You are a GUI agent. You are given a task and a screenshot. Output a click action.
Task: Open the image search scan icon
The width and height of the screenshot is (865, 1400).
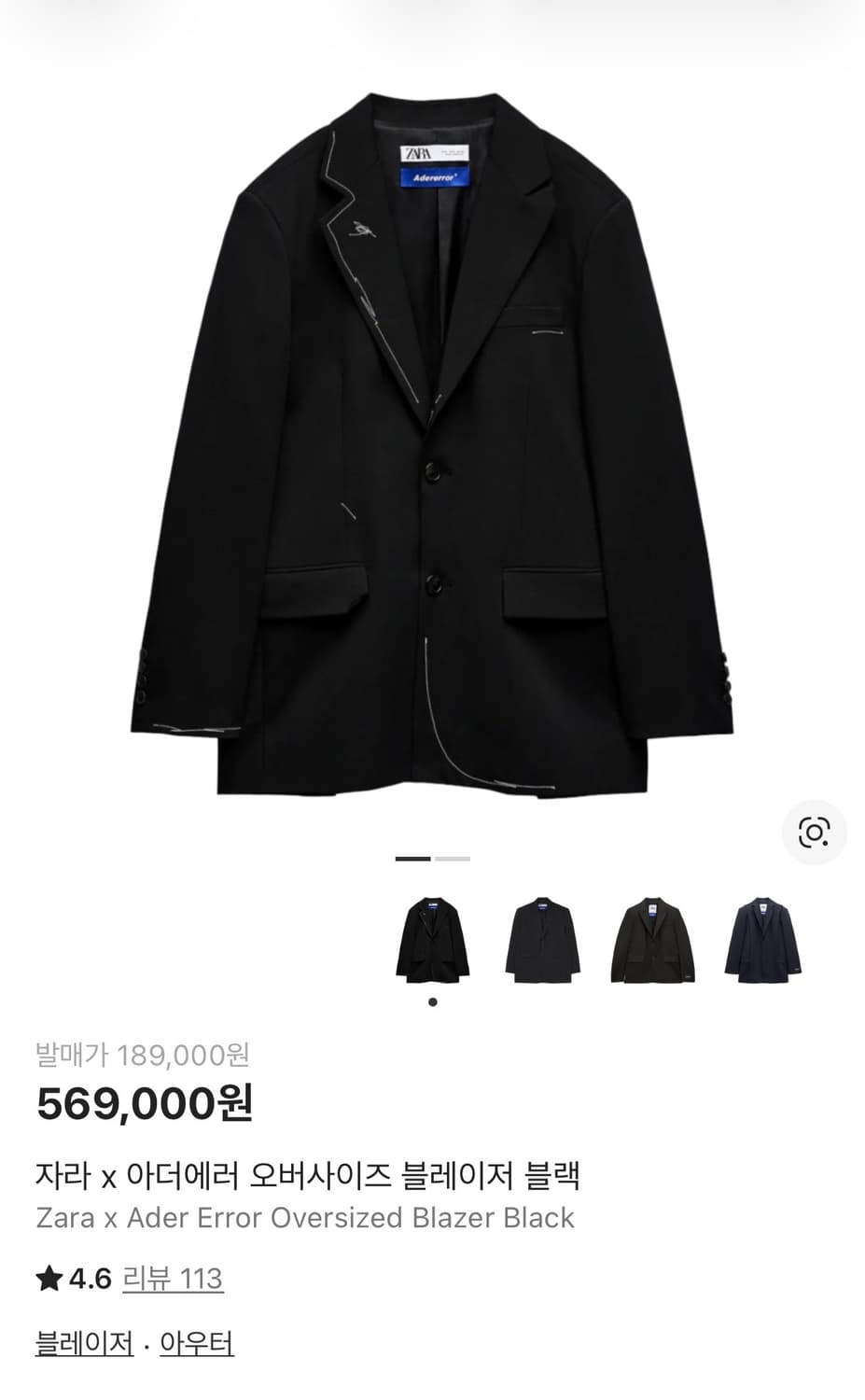pyautogui.click(x=814, y=832)
